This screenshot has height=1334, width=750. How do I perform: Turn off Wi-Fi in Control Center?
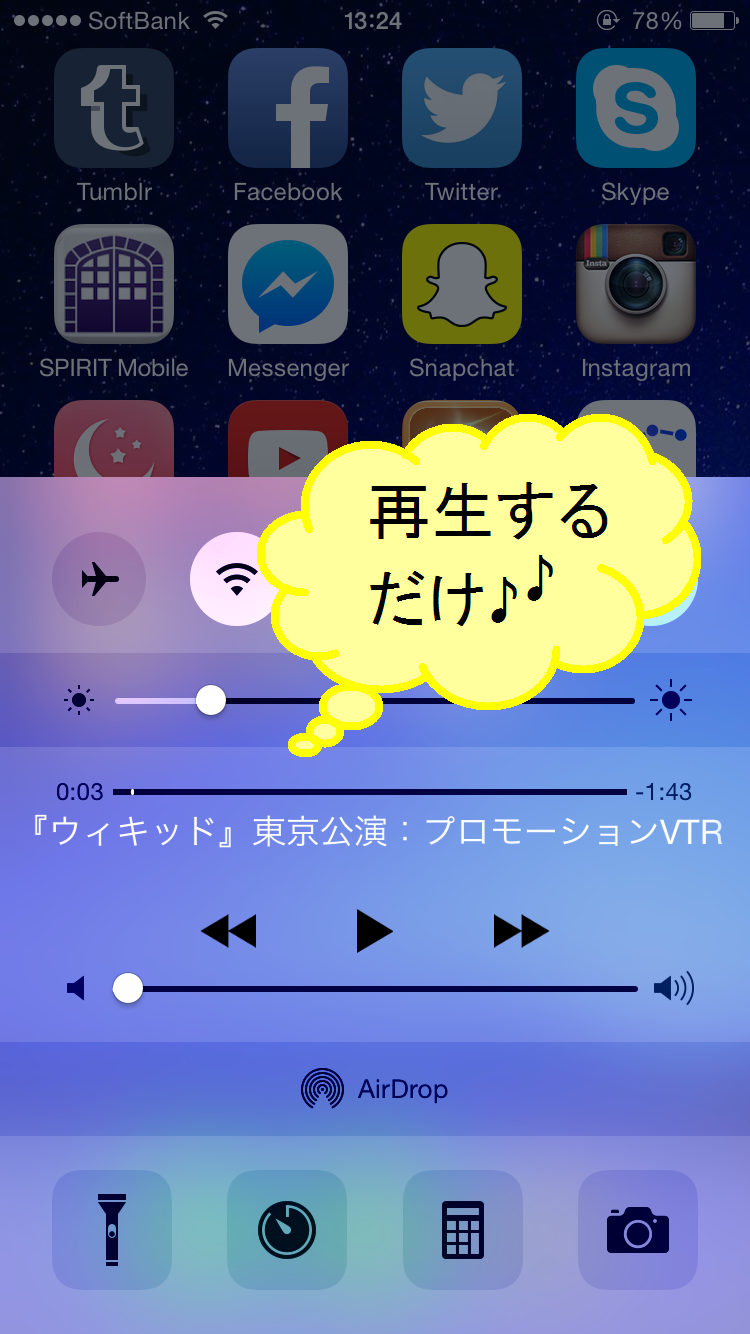point(234,578)
